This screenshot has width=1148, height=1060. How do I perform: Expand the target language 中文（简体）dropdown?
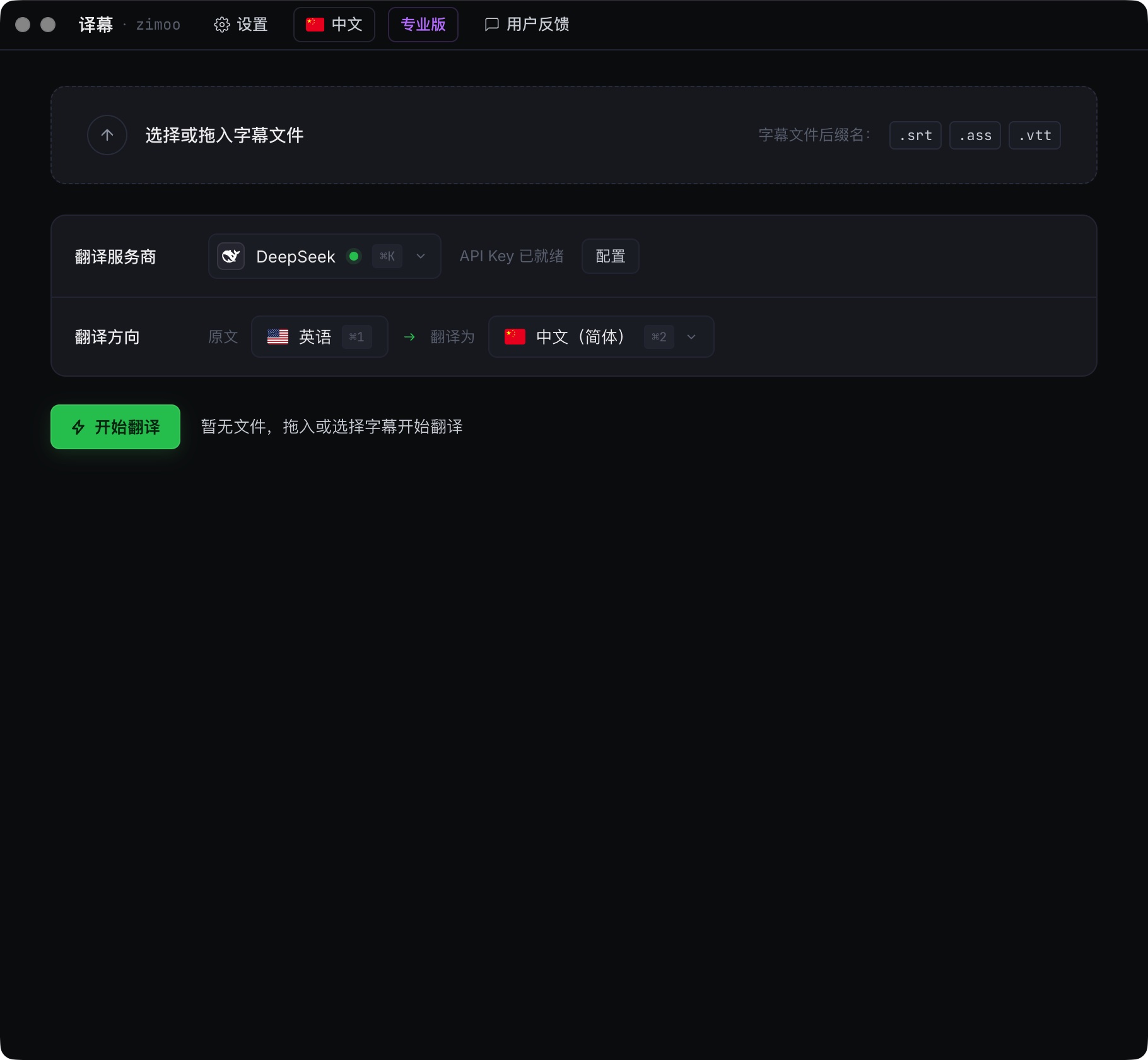coord(601,337)
